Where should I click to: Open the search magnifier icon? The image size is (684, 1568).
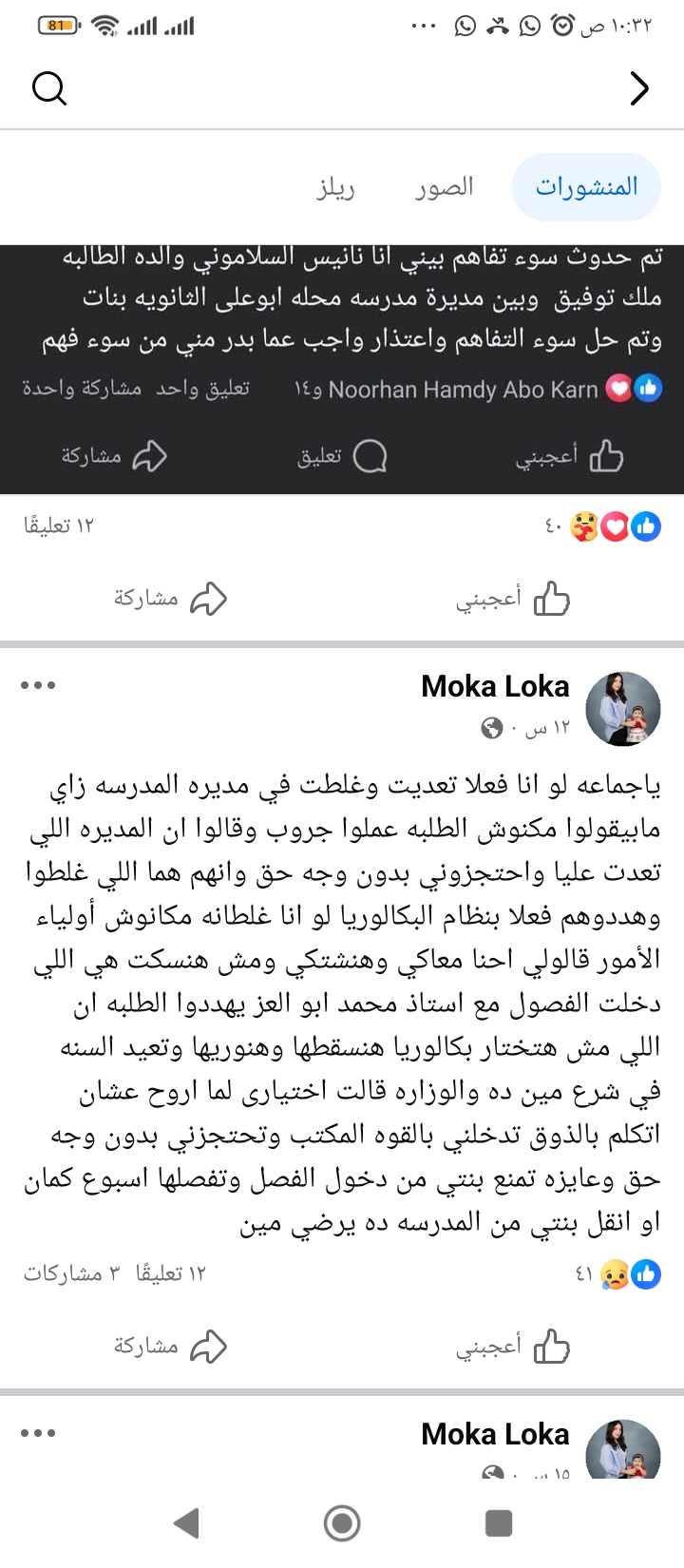pos(49,88)
